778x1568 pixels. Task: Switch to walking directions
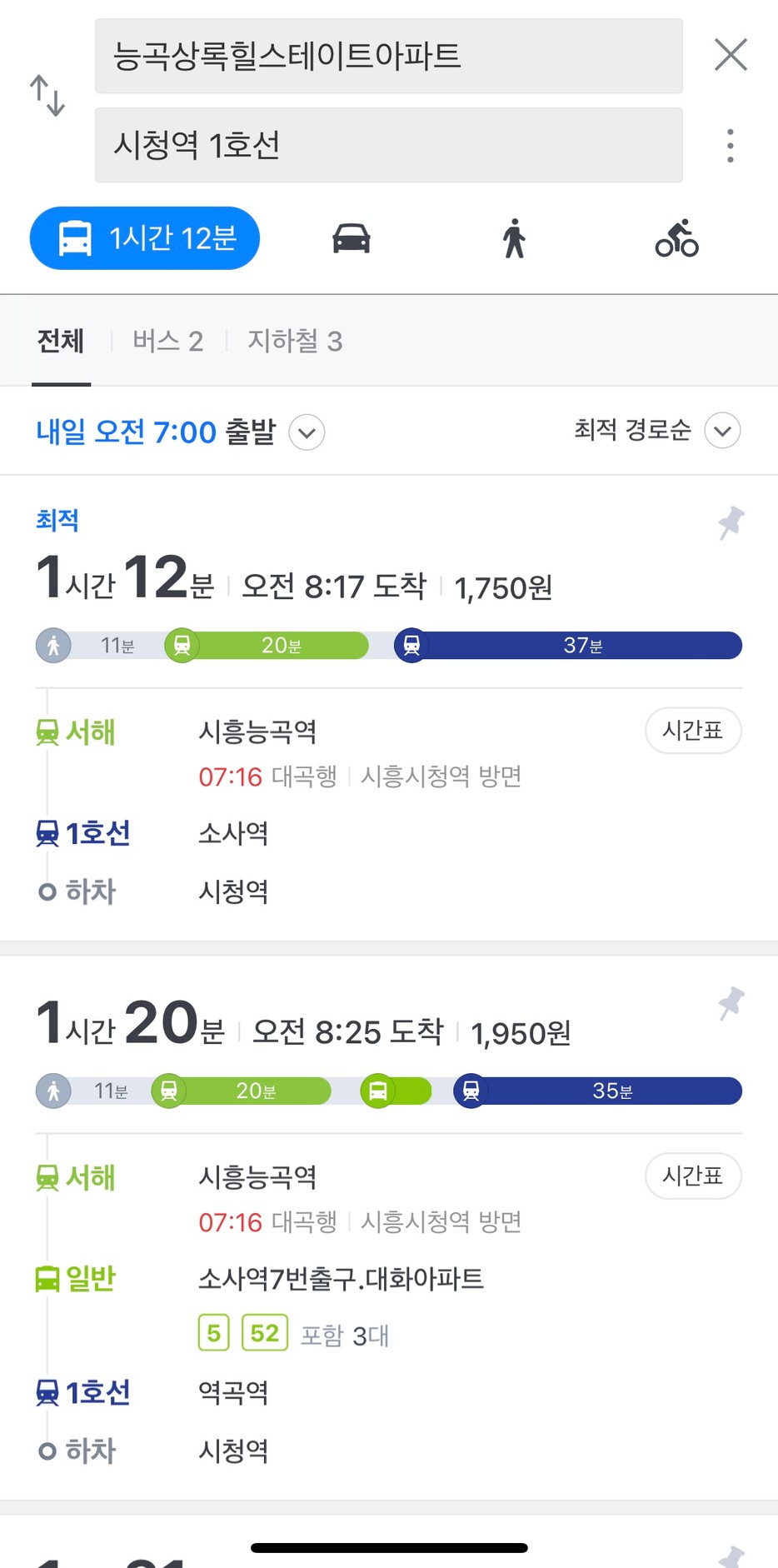pyautogui.click(x=514, y=238)
